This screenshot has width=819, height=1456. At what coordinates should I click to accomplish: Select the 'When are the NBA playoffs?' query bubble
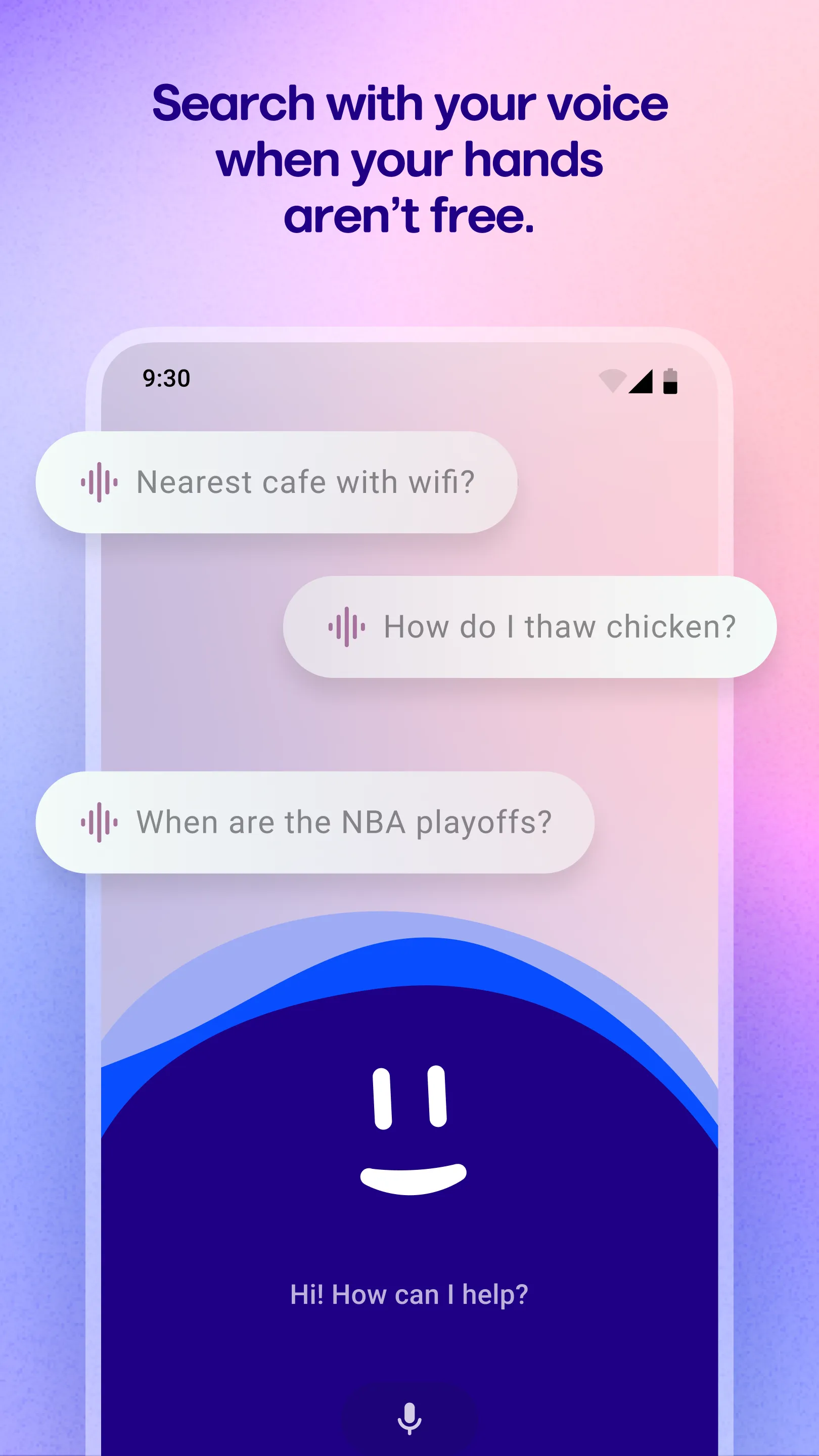coord(314,824)
